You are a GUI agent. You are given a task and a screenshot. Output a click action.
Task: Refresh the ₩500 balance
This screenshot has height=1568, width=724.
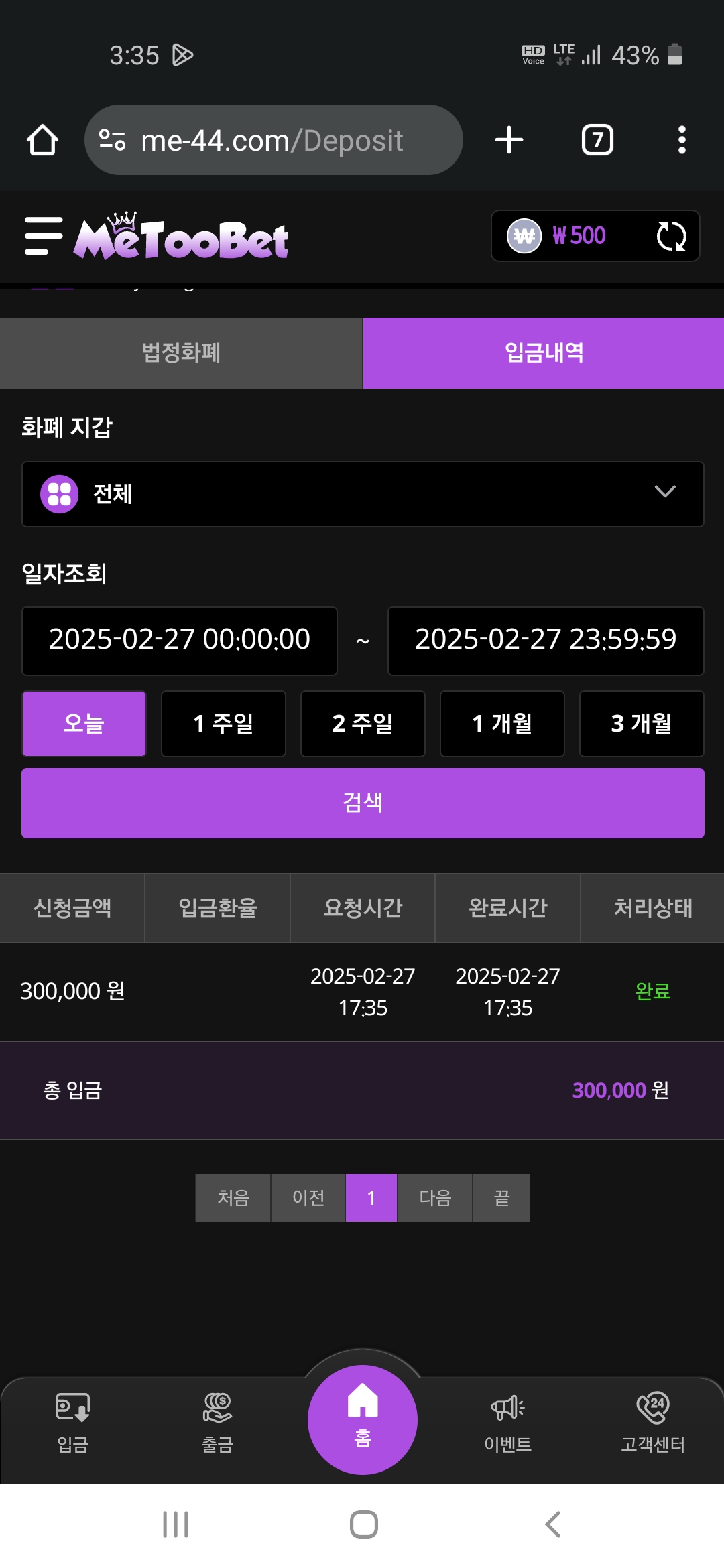pyautogui.click(x=671, y=237)
